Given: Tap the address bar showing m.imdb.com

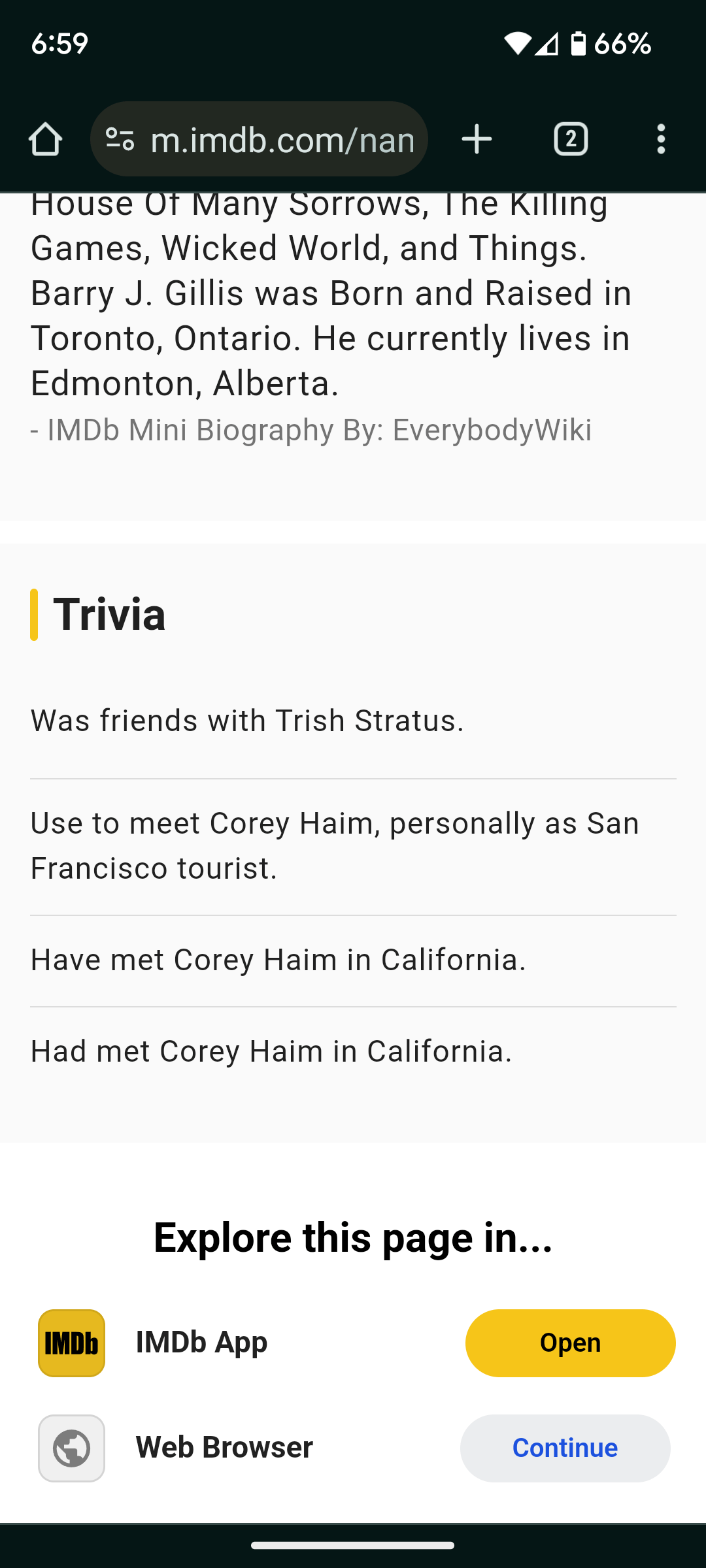Looking at the screenshot, I should tap(281, 139).
